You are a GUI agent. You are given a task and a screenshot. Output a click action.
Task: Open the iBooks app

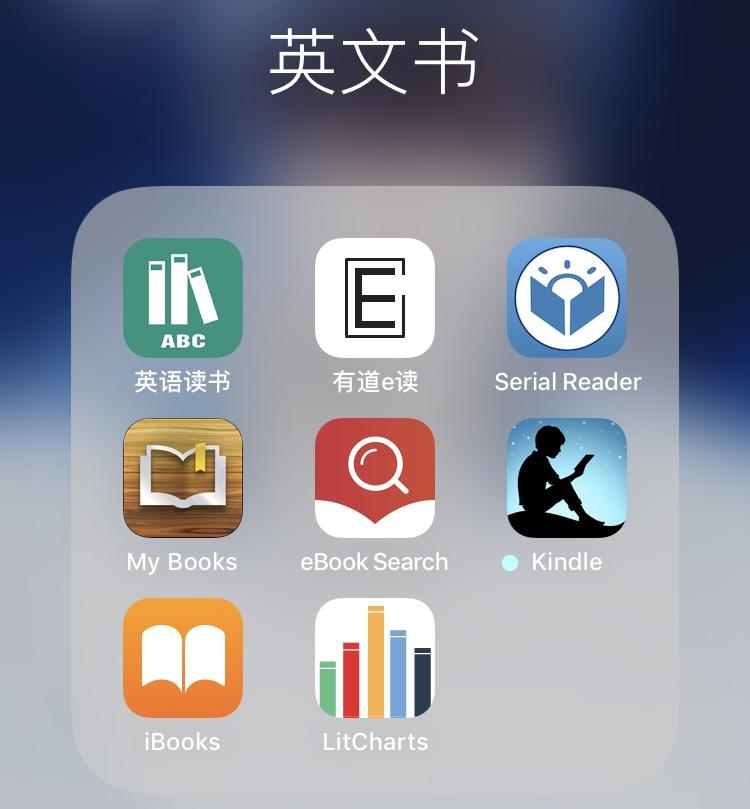[183, 658]
